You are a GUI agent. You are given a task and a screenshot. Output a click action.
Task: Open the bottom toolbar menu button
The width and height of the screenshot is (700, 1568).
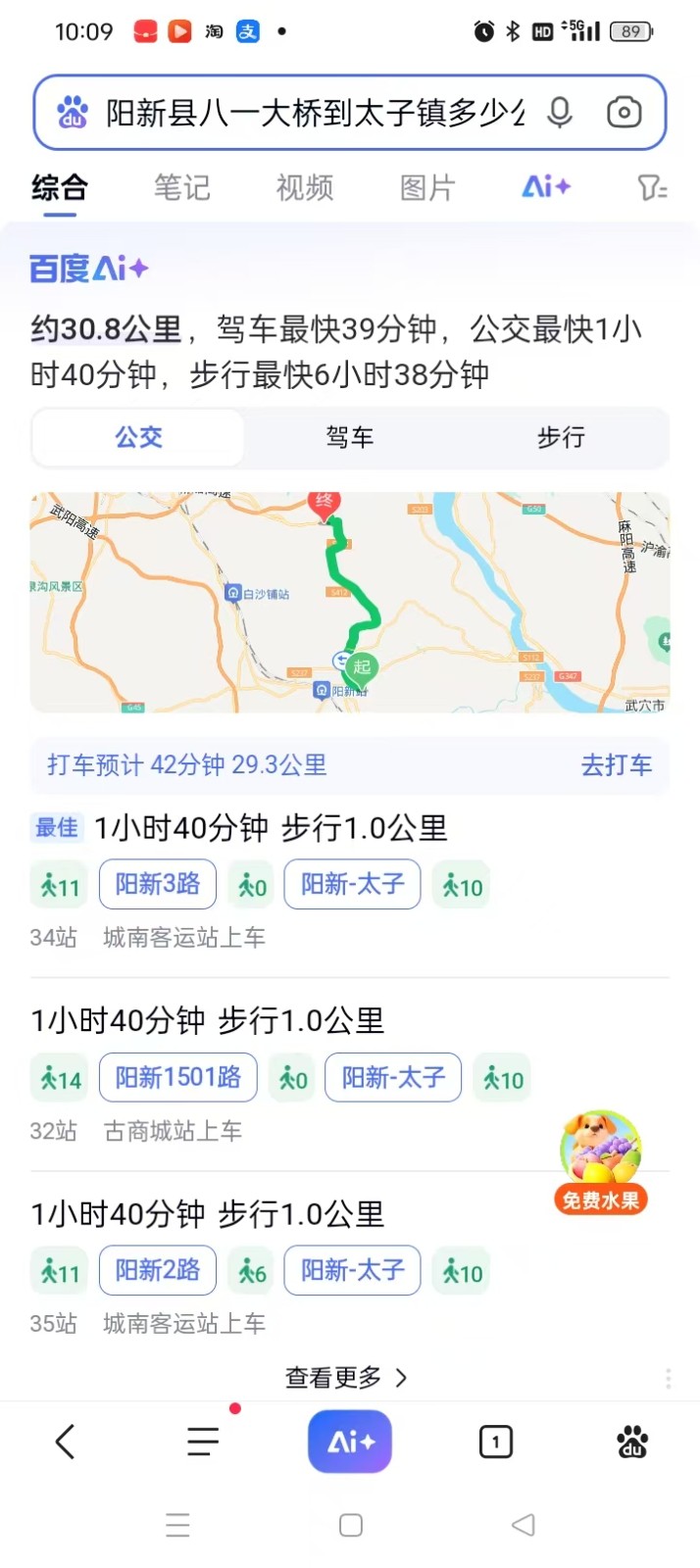pos(203,1442)
